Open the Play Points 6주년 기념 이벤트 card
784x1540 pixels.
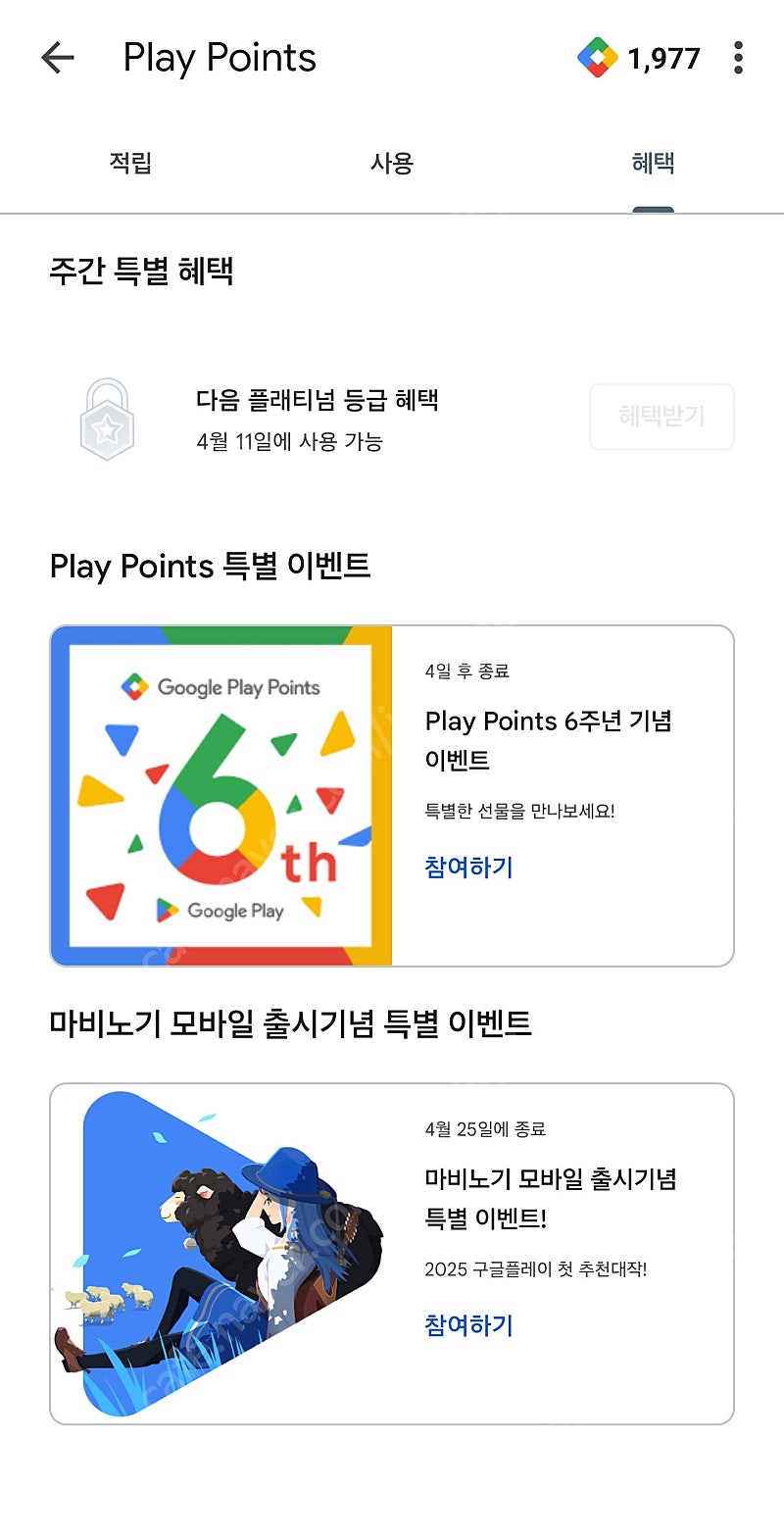392,796
